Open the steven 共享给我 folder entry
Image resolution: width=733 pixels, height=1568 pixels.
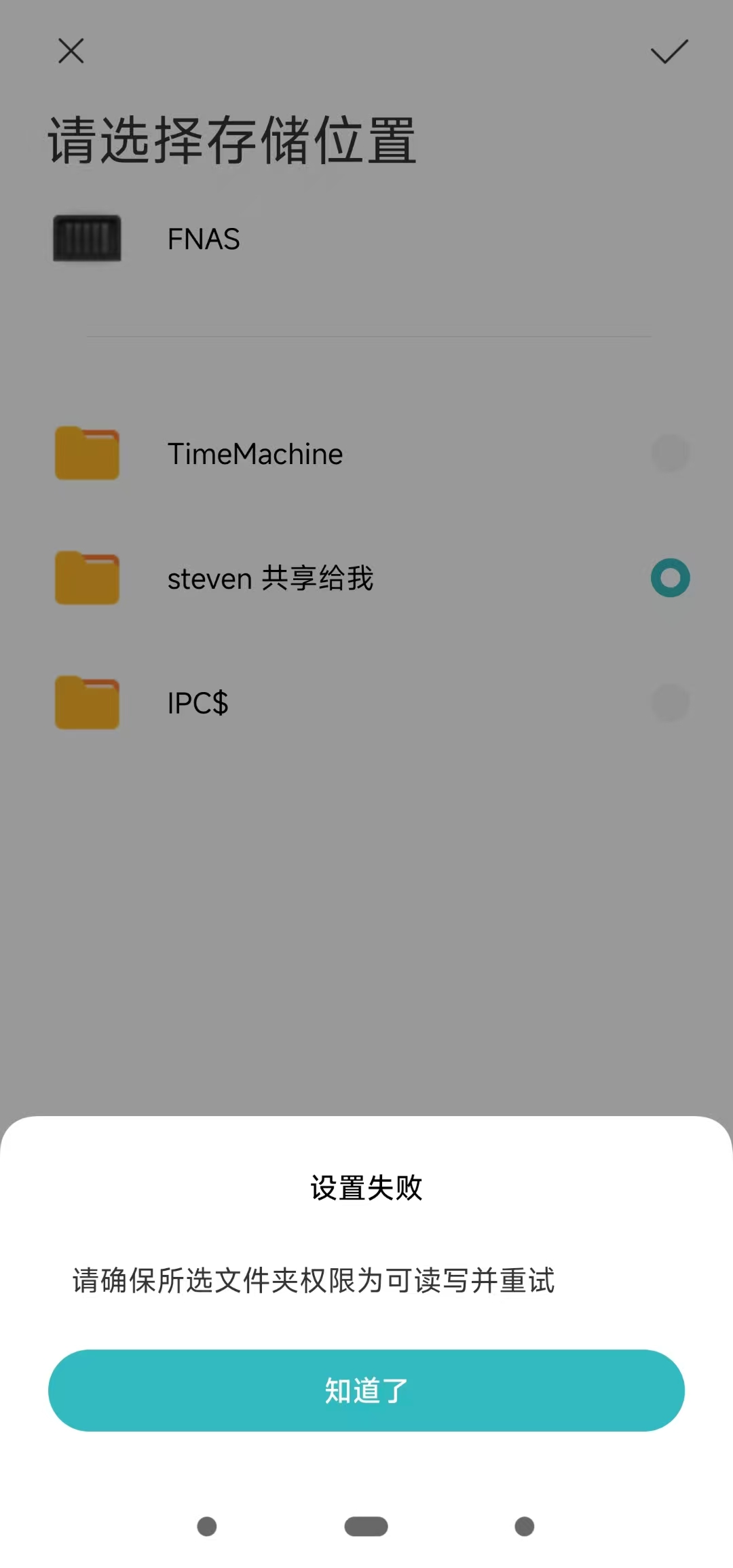point(270,577)
